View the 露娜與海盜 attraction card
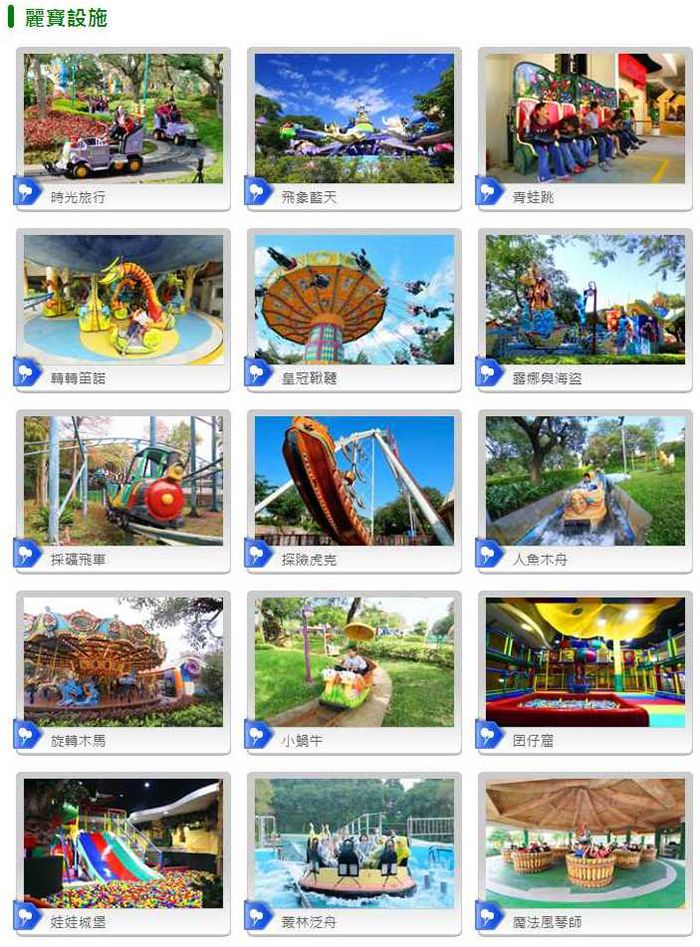 (585, 299)
